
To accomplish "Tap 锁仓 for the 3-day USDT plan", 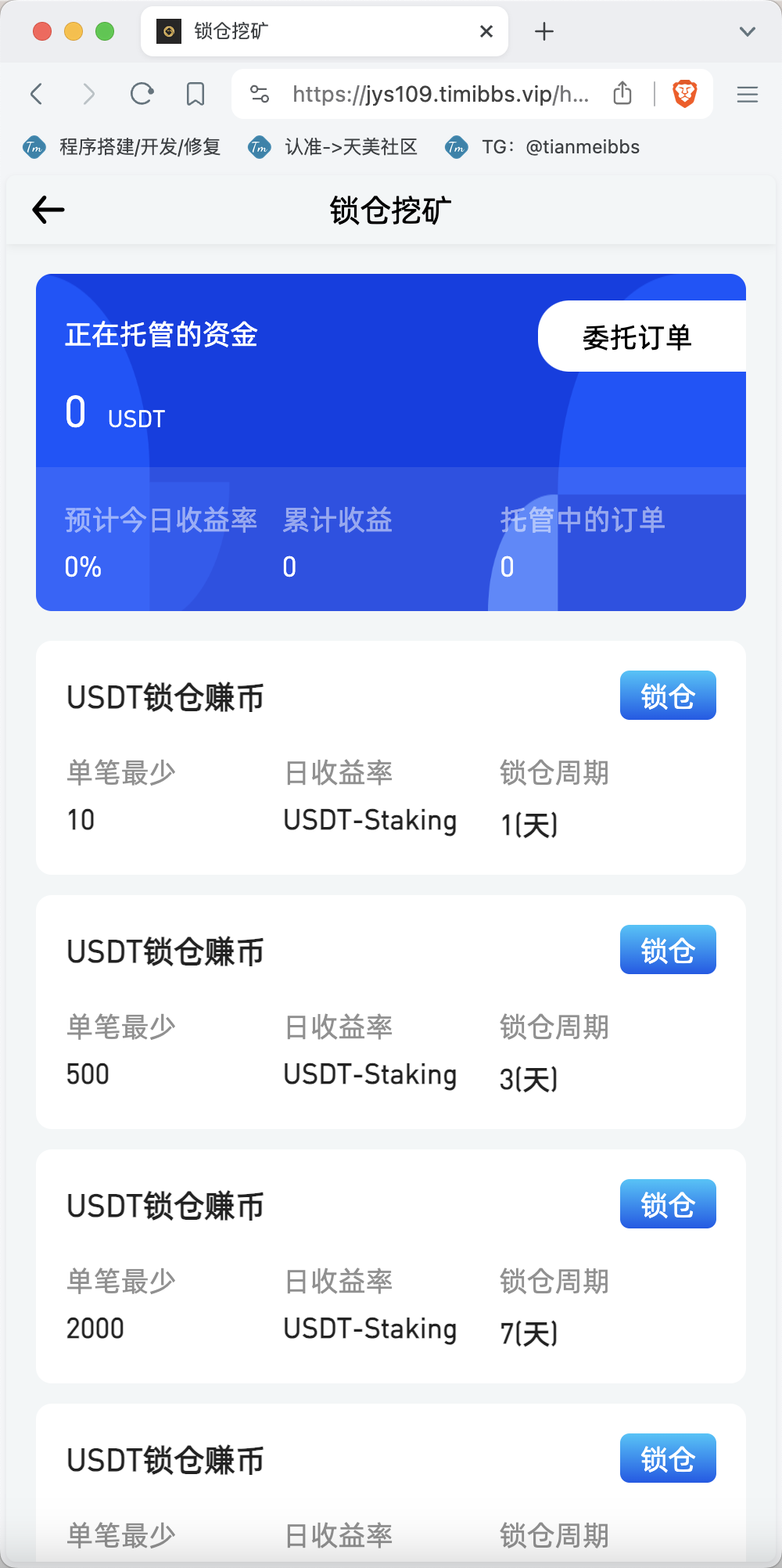I will pyautogui.click(x=668, y=950).
